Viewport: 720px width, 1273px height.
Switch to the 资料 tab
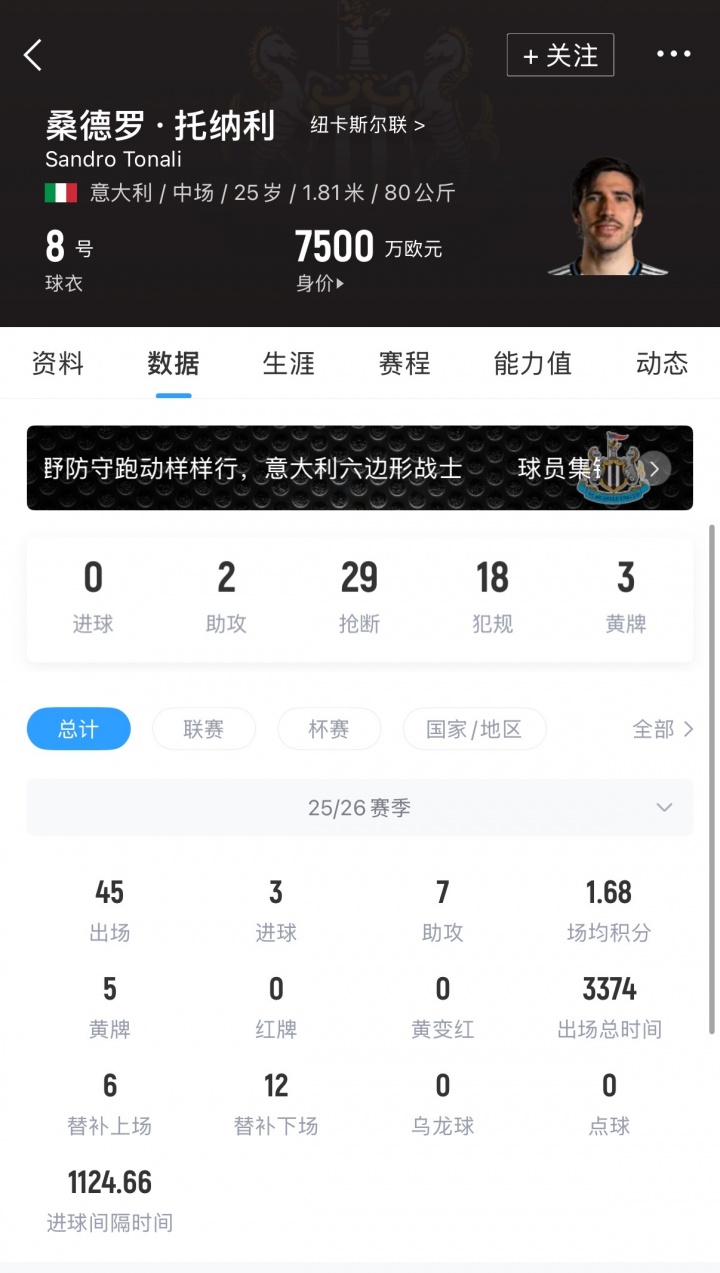(58, 363)
